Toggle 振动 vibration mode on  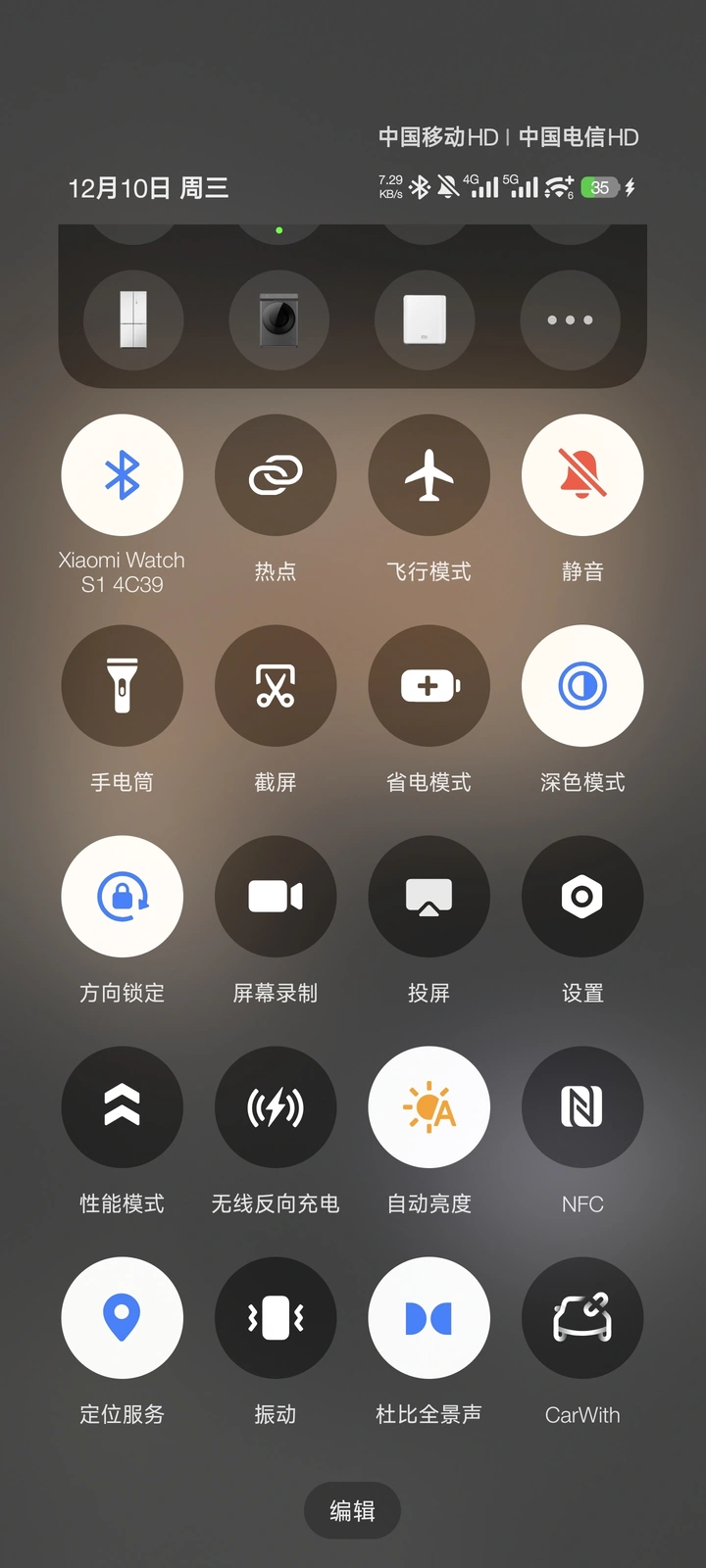[x=276, y=1318]
